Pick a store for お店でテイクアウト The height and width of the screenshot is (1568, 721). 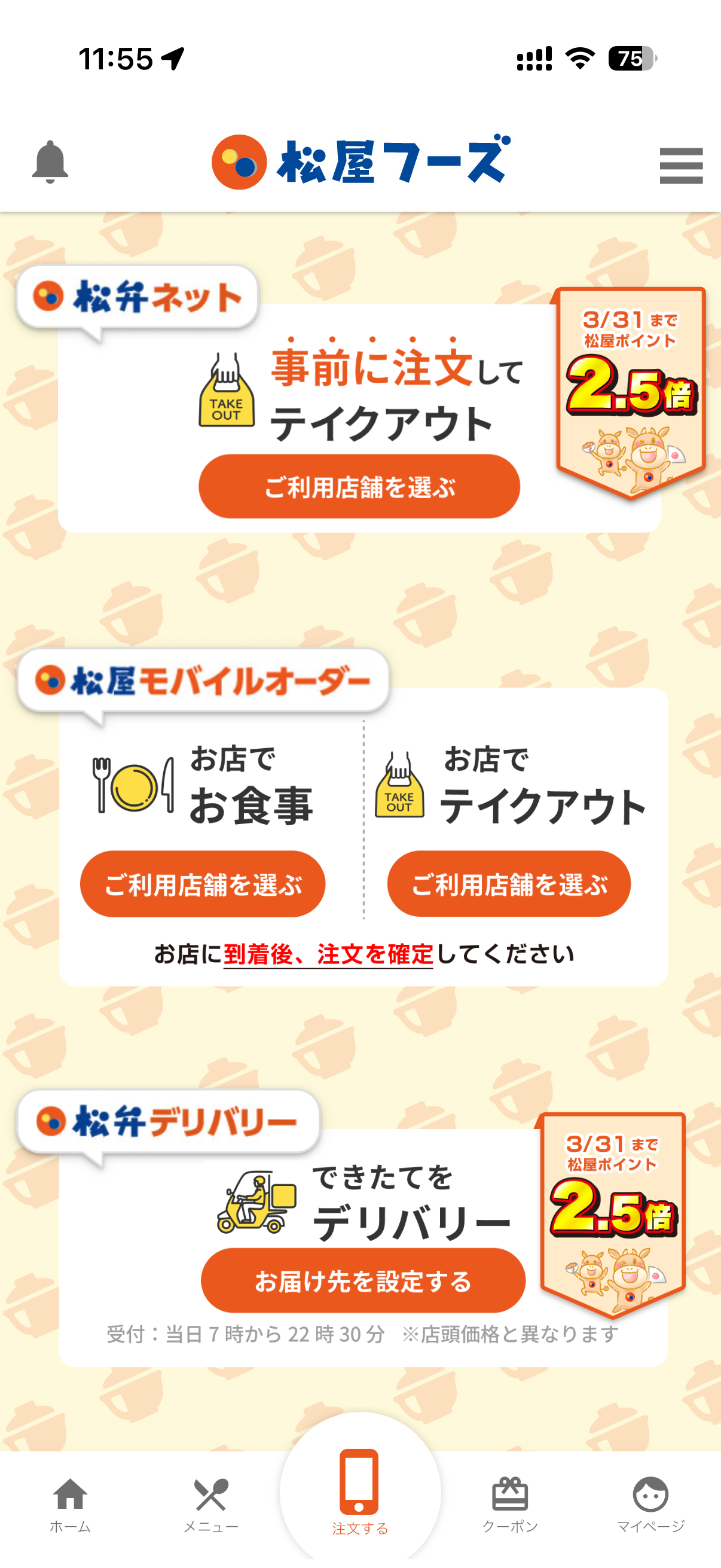click(509, 884)
